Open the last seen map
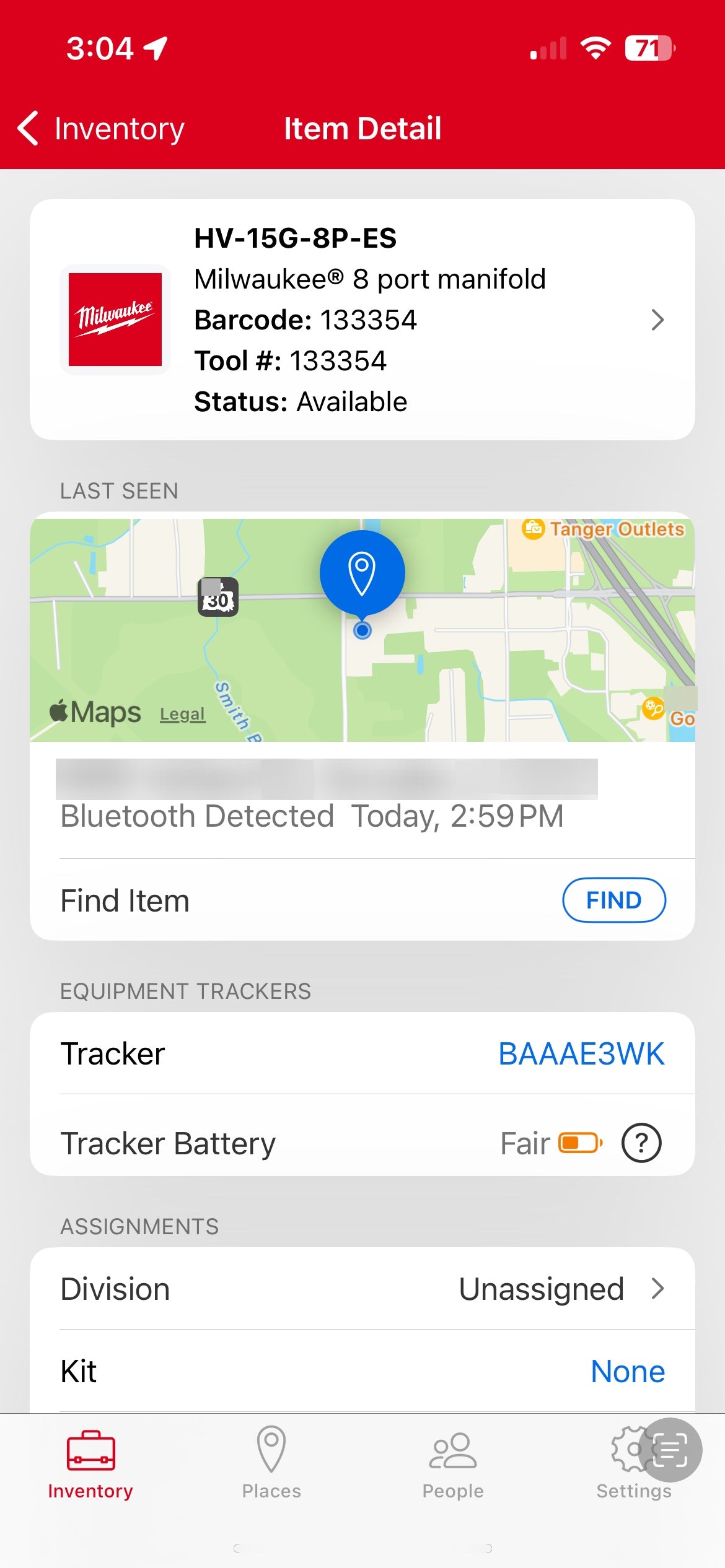Viewport: 725px width, 1568px height. [362, 630]
